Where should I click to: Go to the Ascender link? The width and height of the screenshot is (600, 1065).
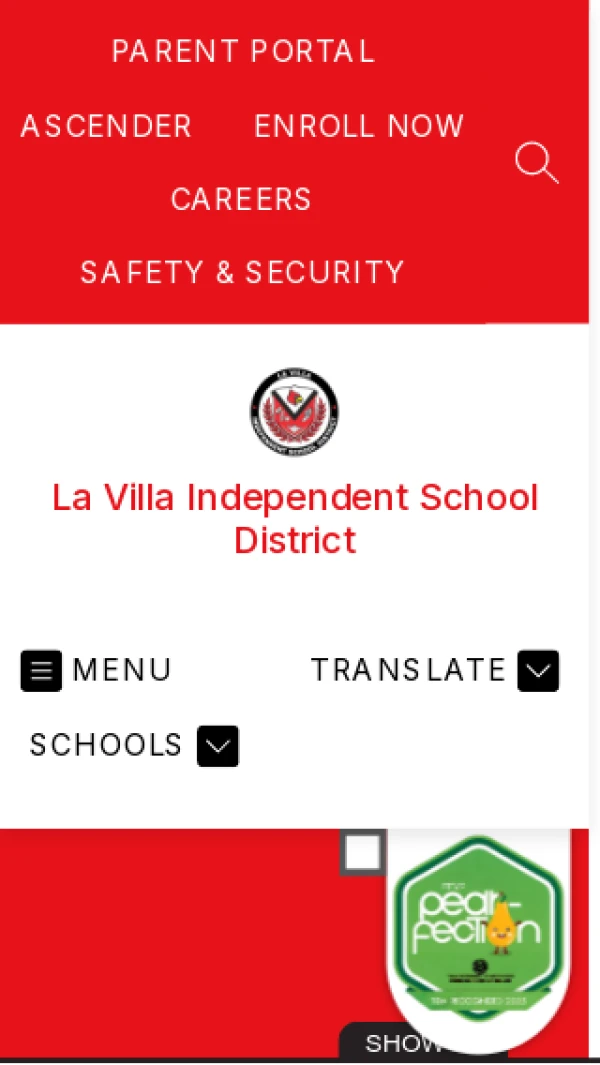(106, 127)
